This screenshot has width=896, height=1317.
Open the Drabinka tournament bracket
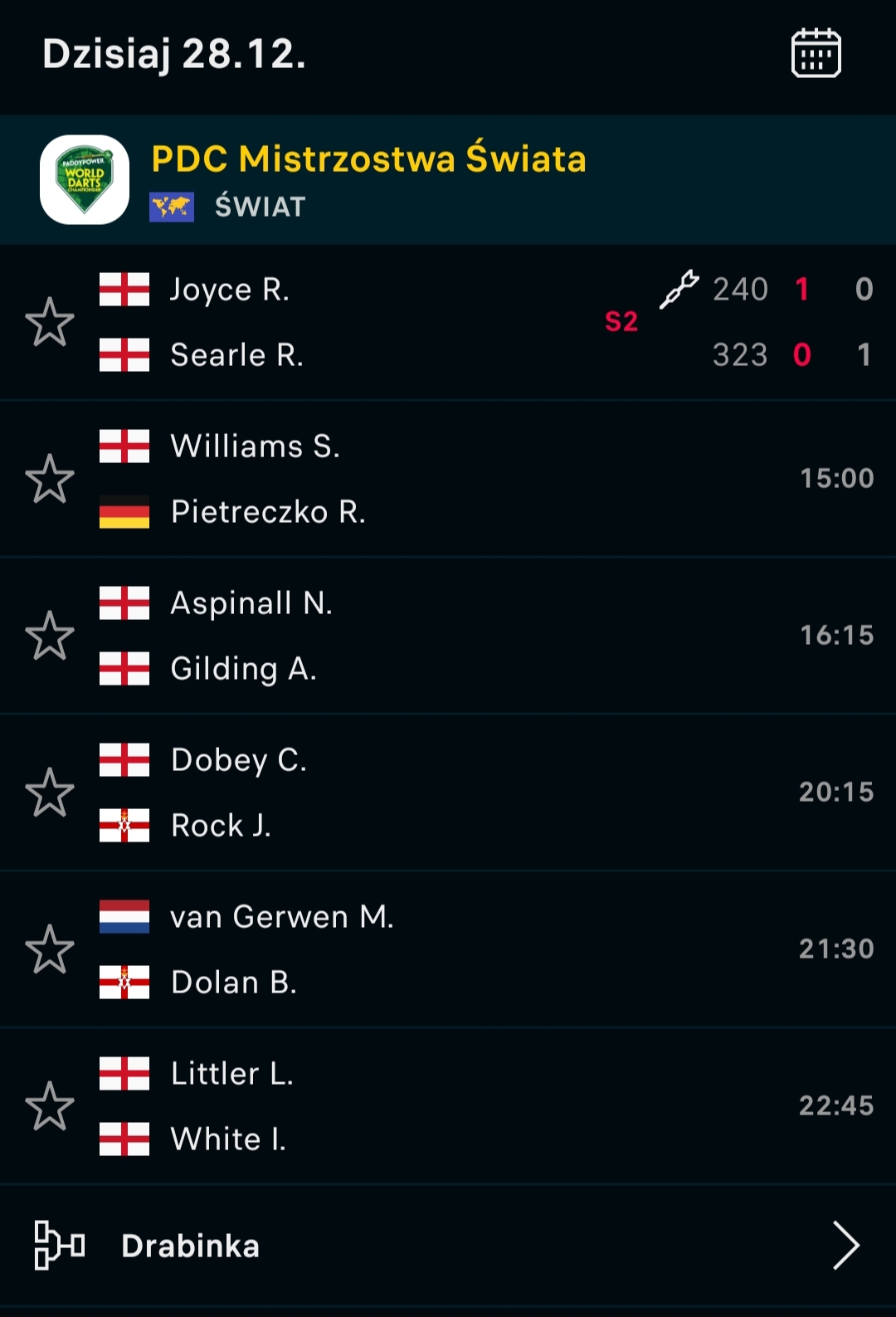tap(448, 1246)
